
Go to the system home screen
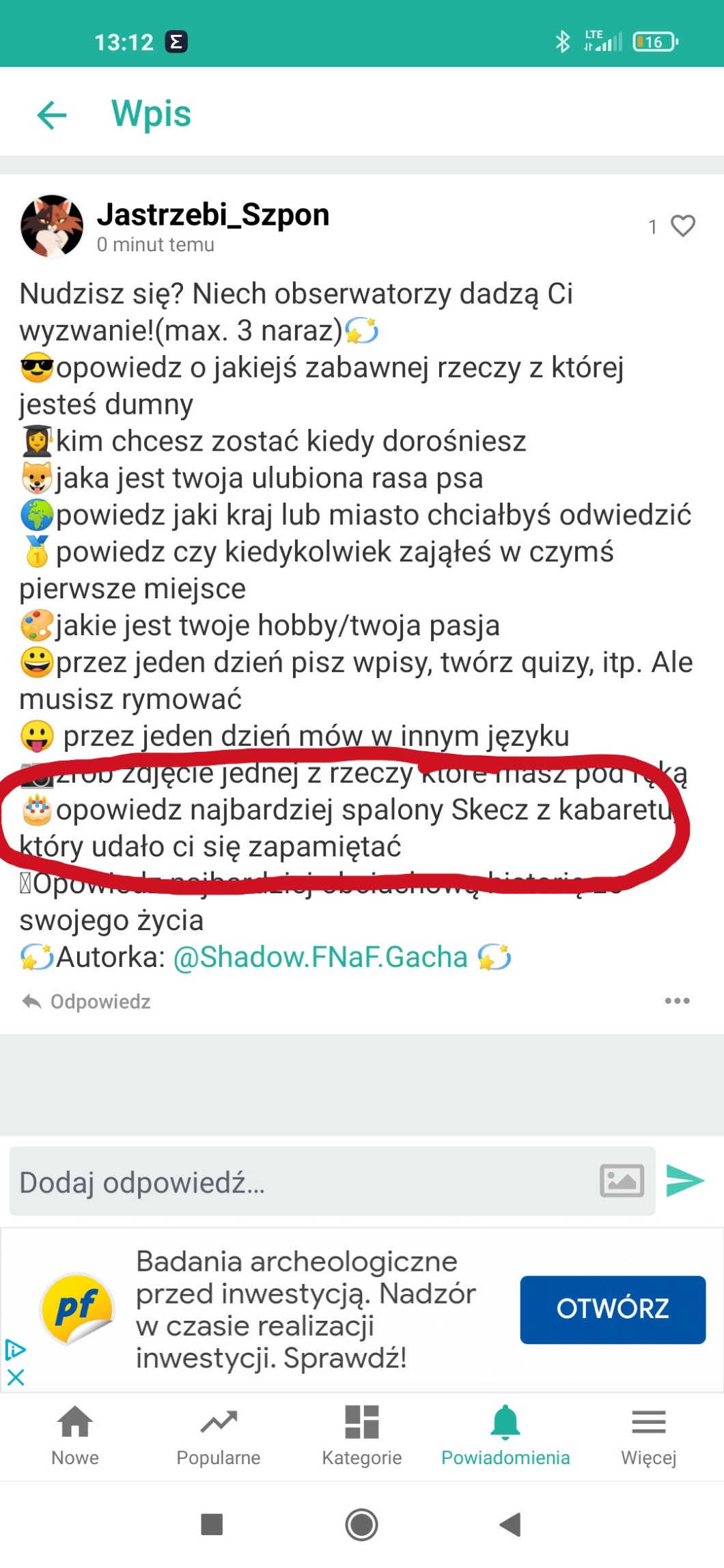[x=362, y=1524]
